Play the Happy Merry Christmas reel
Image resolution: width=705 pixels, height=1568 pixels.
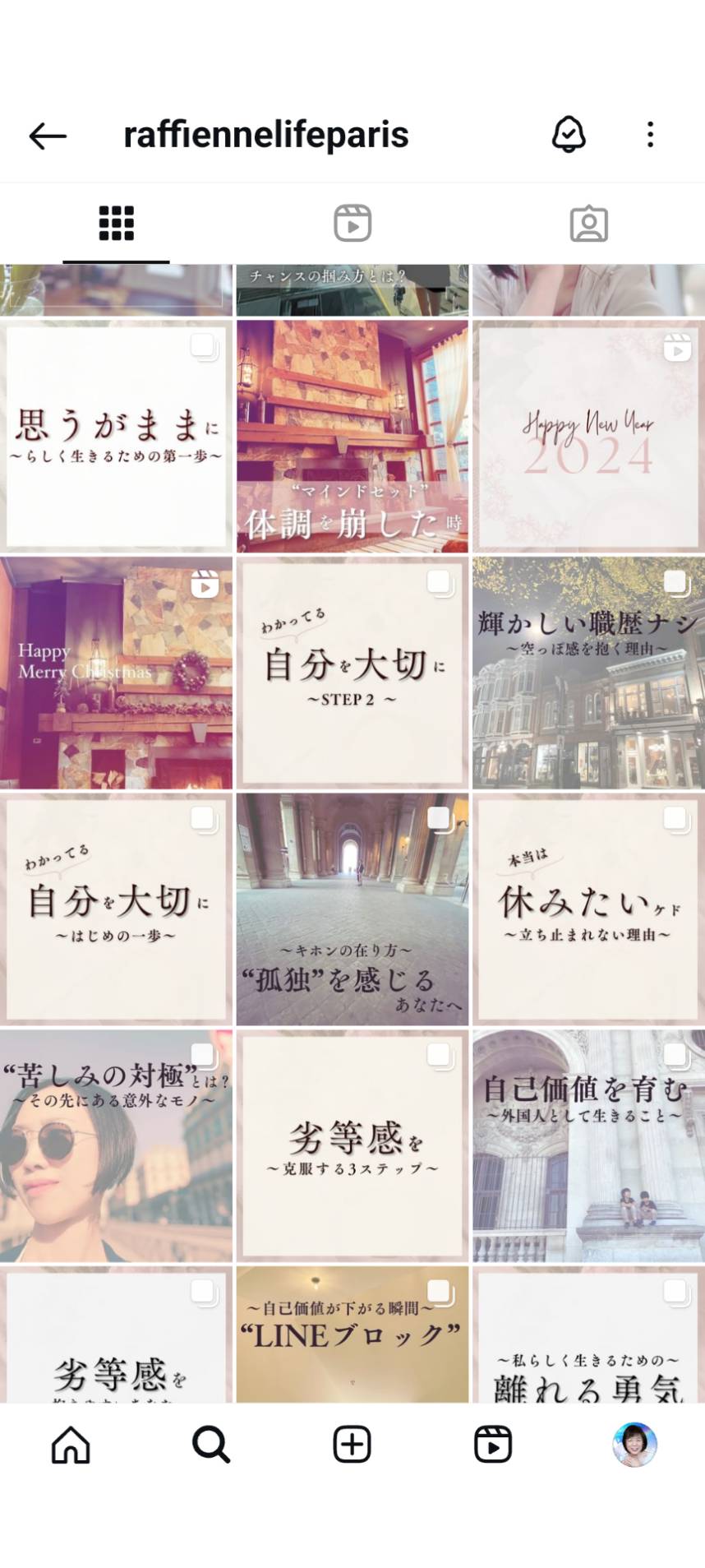coord(116,673)
